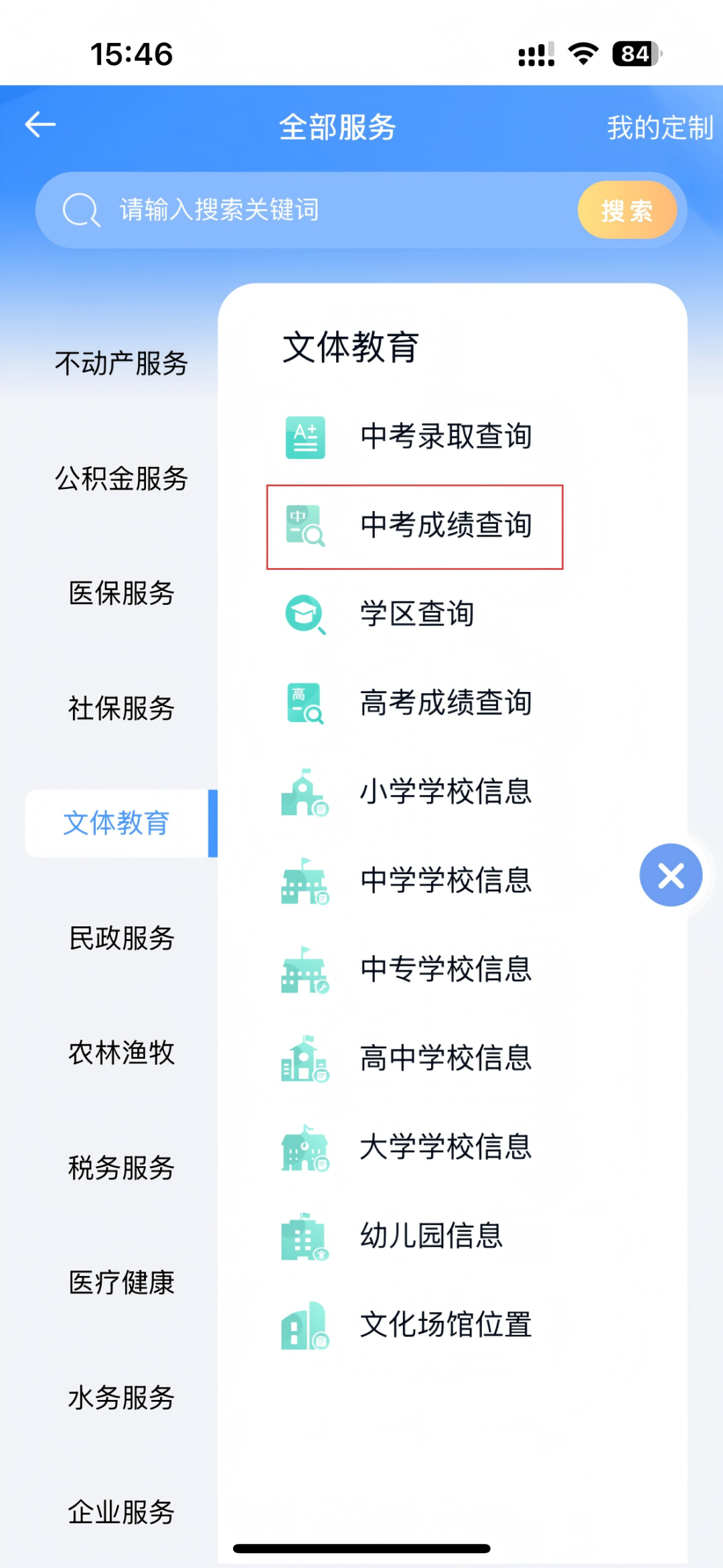Switch to the 不动产服务 category
The image size is (723, 1568).
(121, 364)
